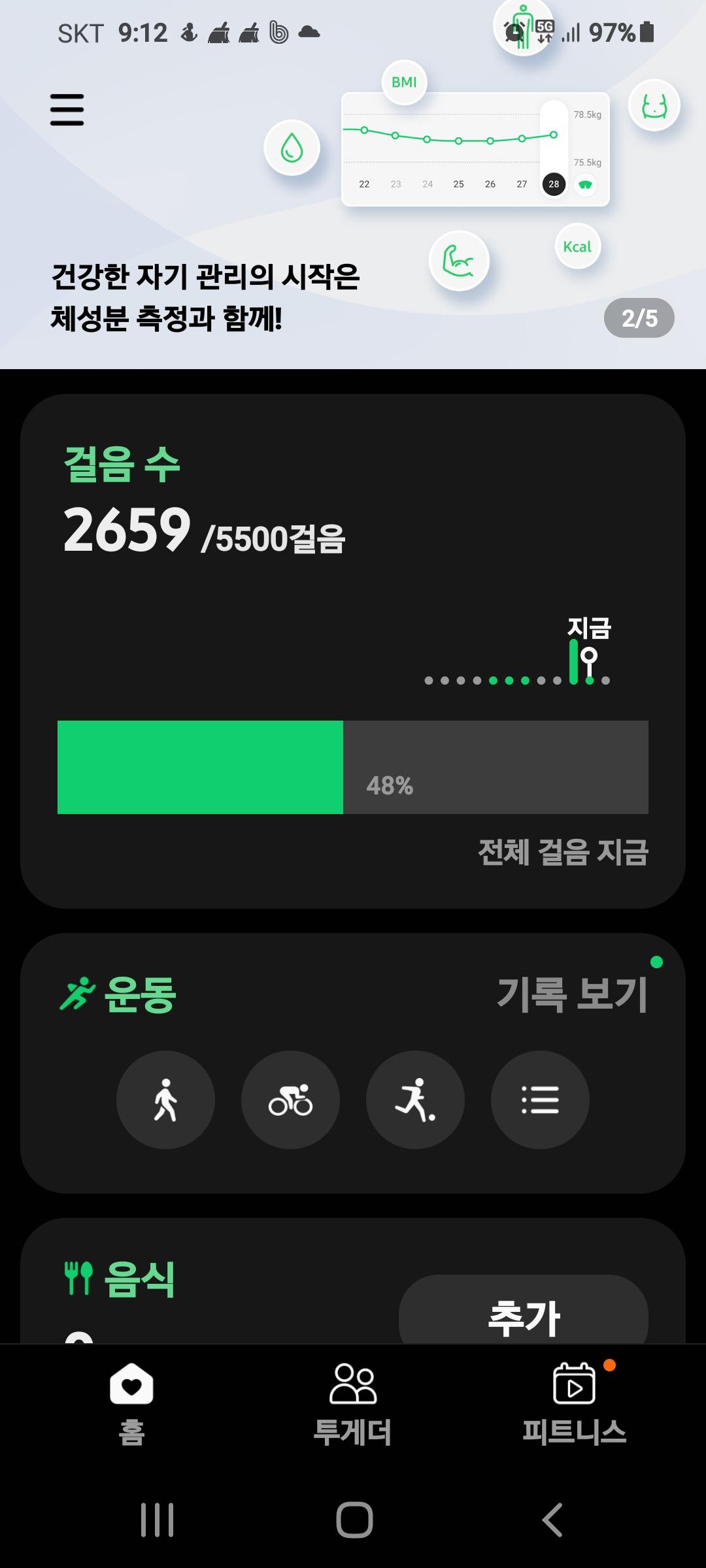
Task: Tap 기록 보기 to view exercise records
Action: (572, 994)
